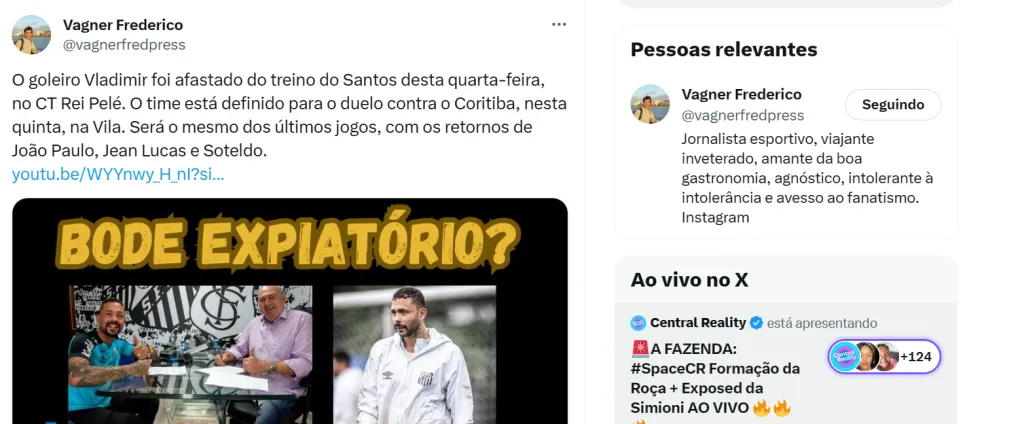
Task: Open Vagner Frederico in Pessoas relevantes
Action: click(741, 94)
